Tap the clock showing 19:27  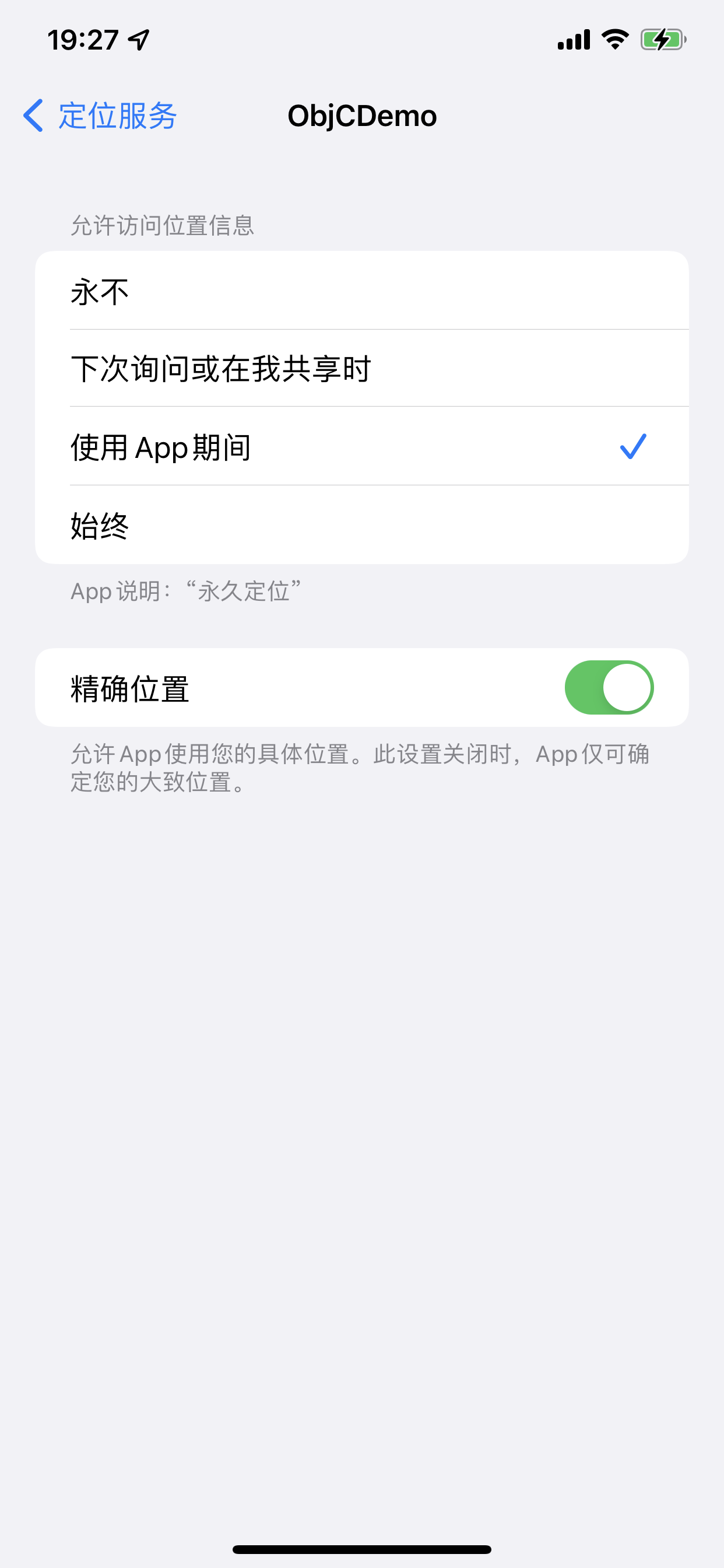coord(85,38)
